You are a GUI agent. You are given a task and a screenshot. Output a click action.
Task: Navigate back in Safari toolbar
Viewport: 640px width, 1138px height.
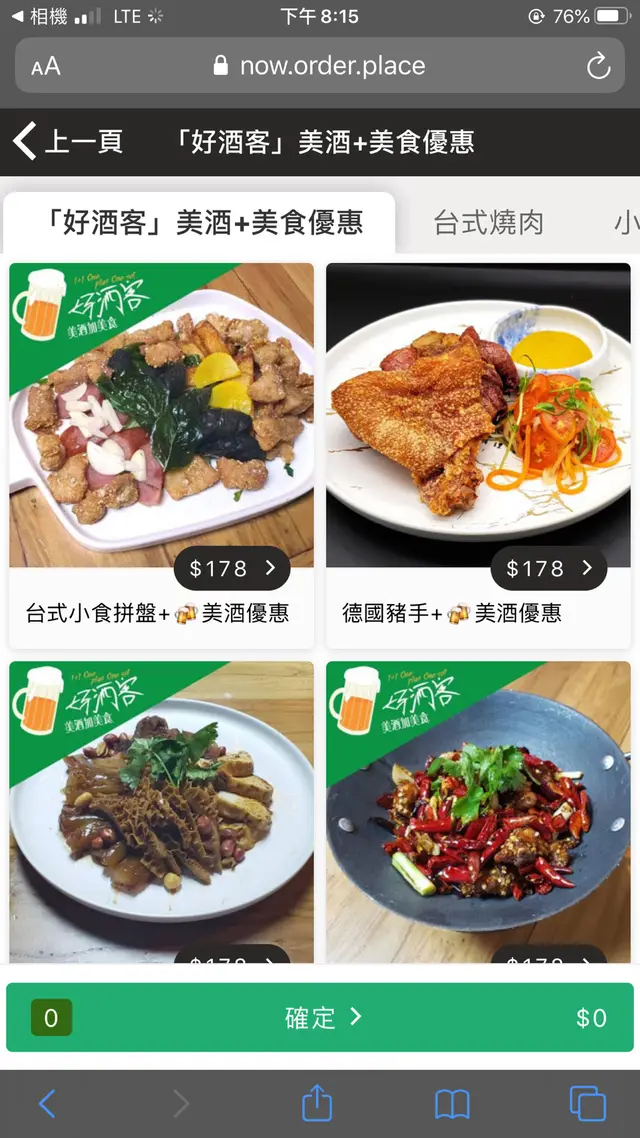pos(47,1103)
